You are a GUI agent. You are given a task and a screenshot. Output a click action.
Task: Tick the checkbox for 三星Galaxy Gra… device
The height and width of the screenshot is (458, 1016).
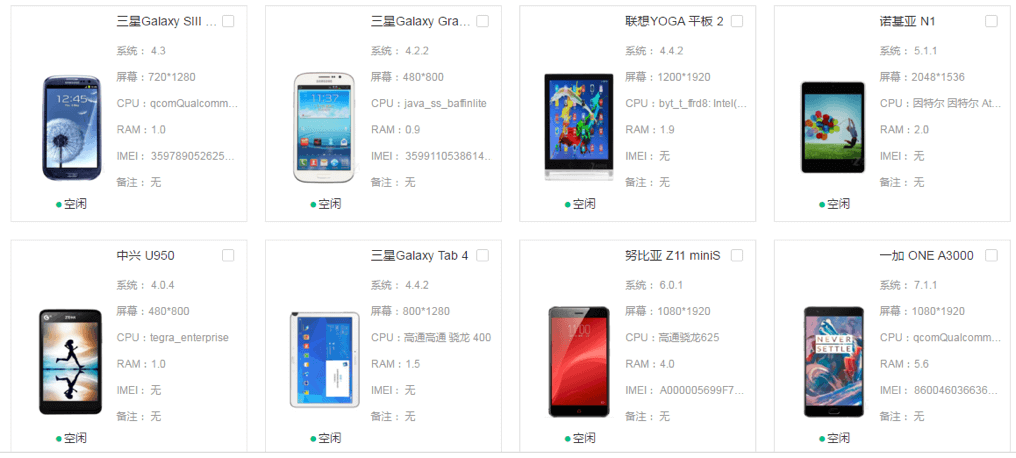483,21
